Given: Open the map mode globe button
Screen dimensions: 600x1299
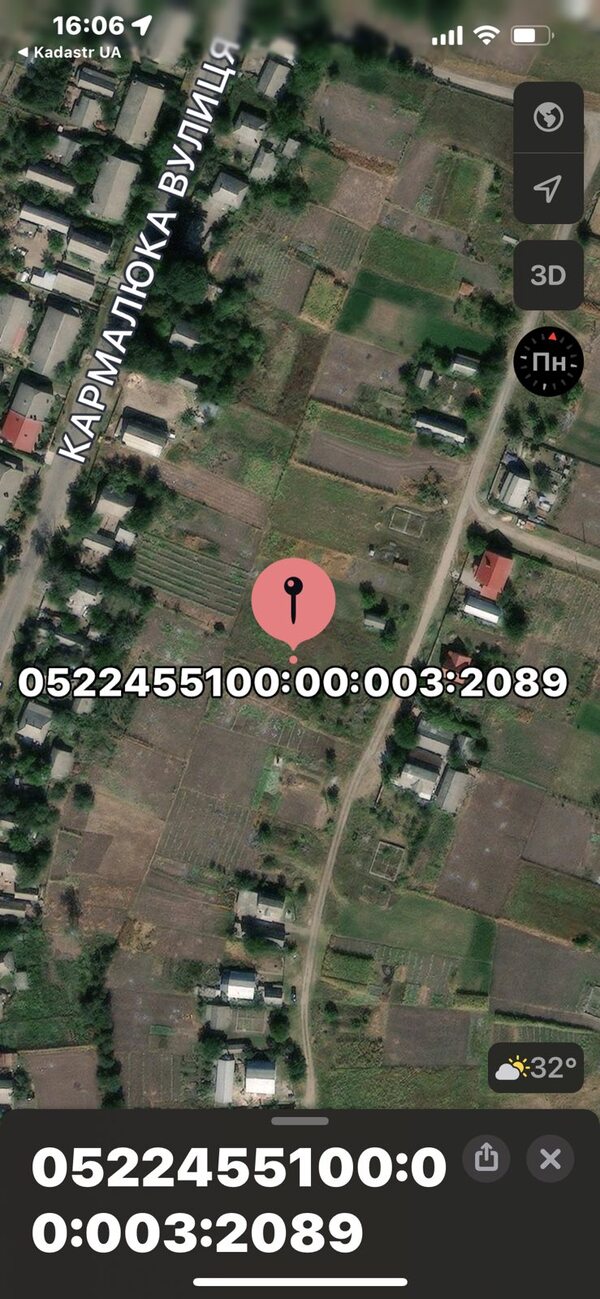Looking at the screenshot, I should coord(548,118).
